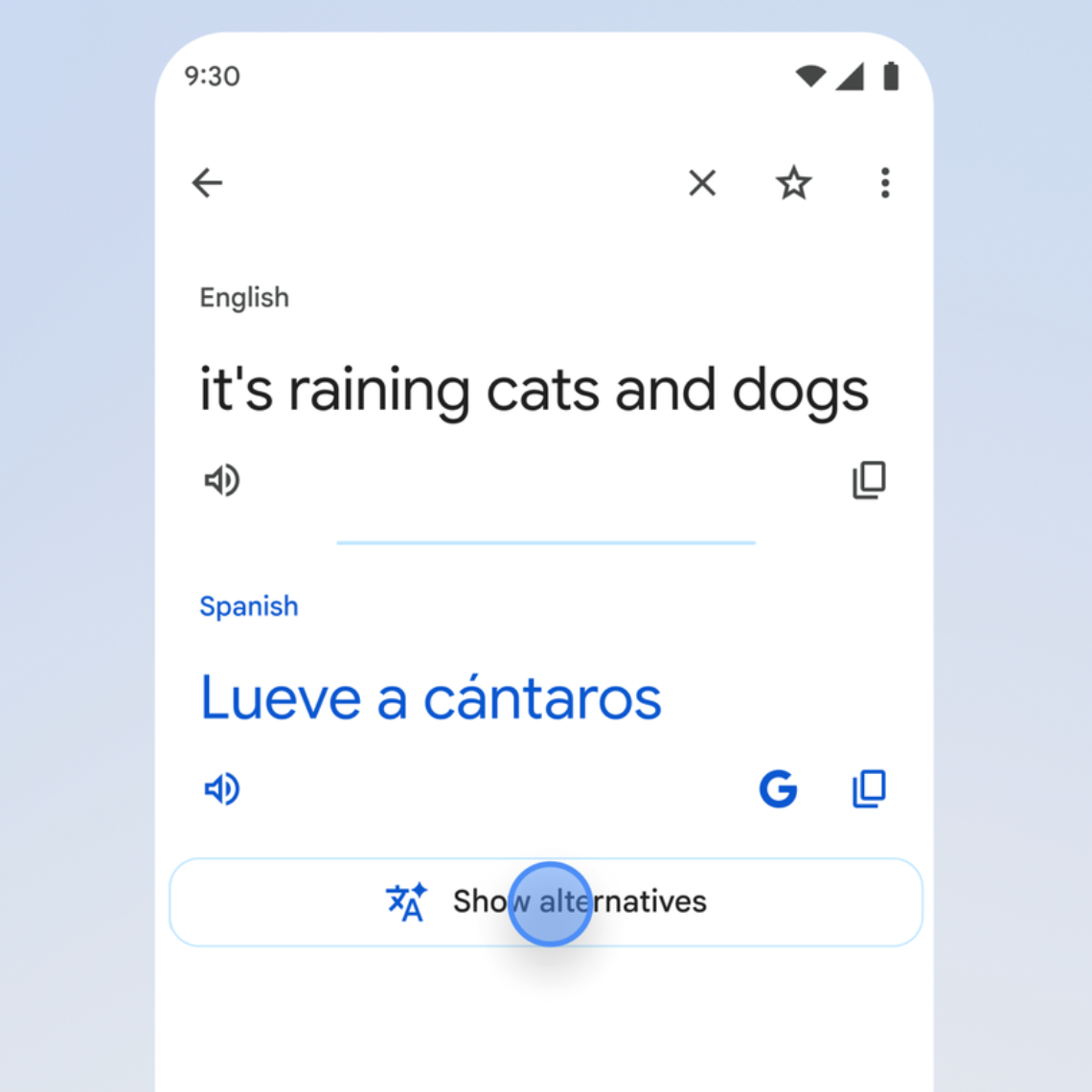The width and height of the screenshot is (1092, 1092).
Task: Listen to the English text aloud
Action: coord(221,480)
